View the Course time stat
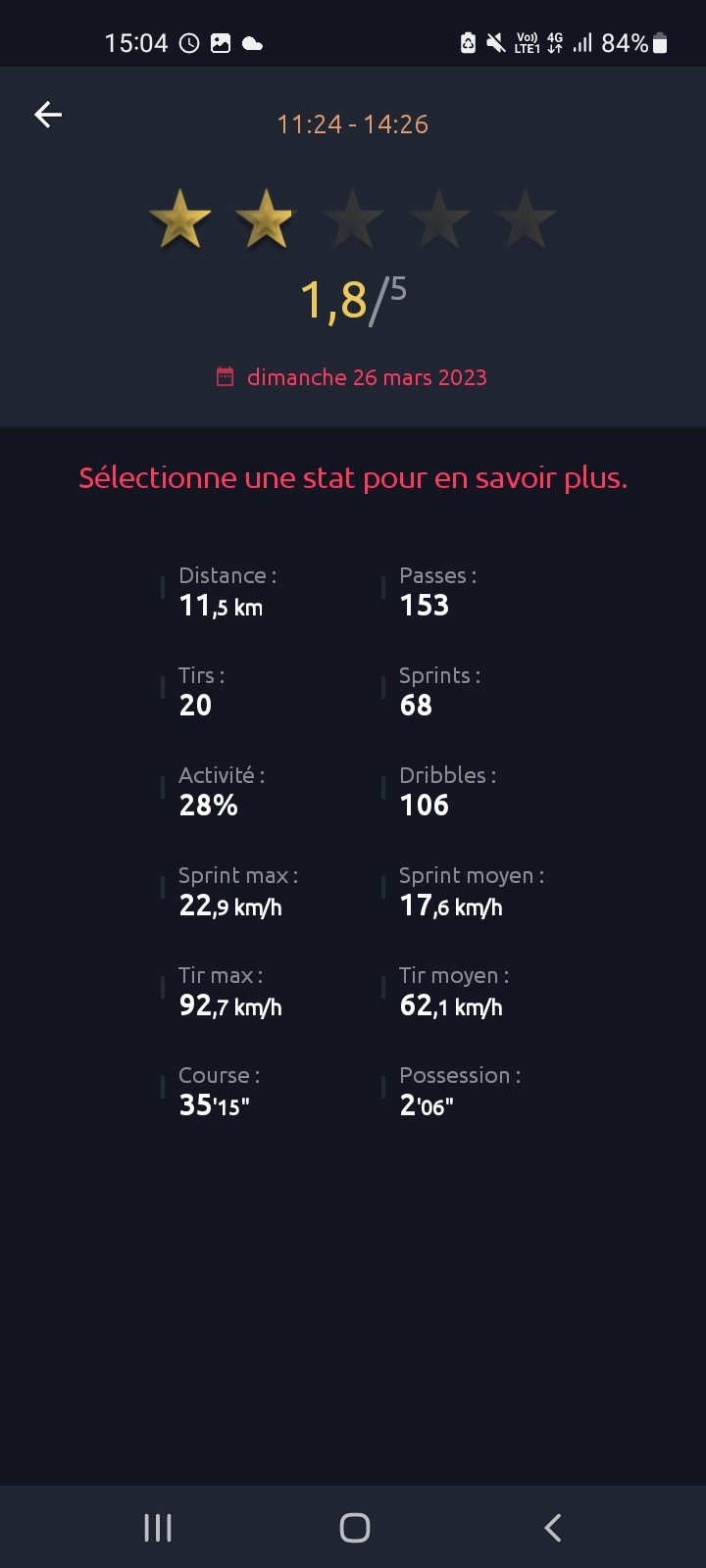 219,1092
